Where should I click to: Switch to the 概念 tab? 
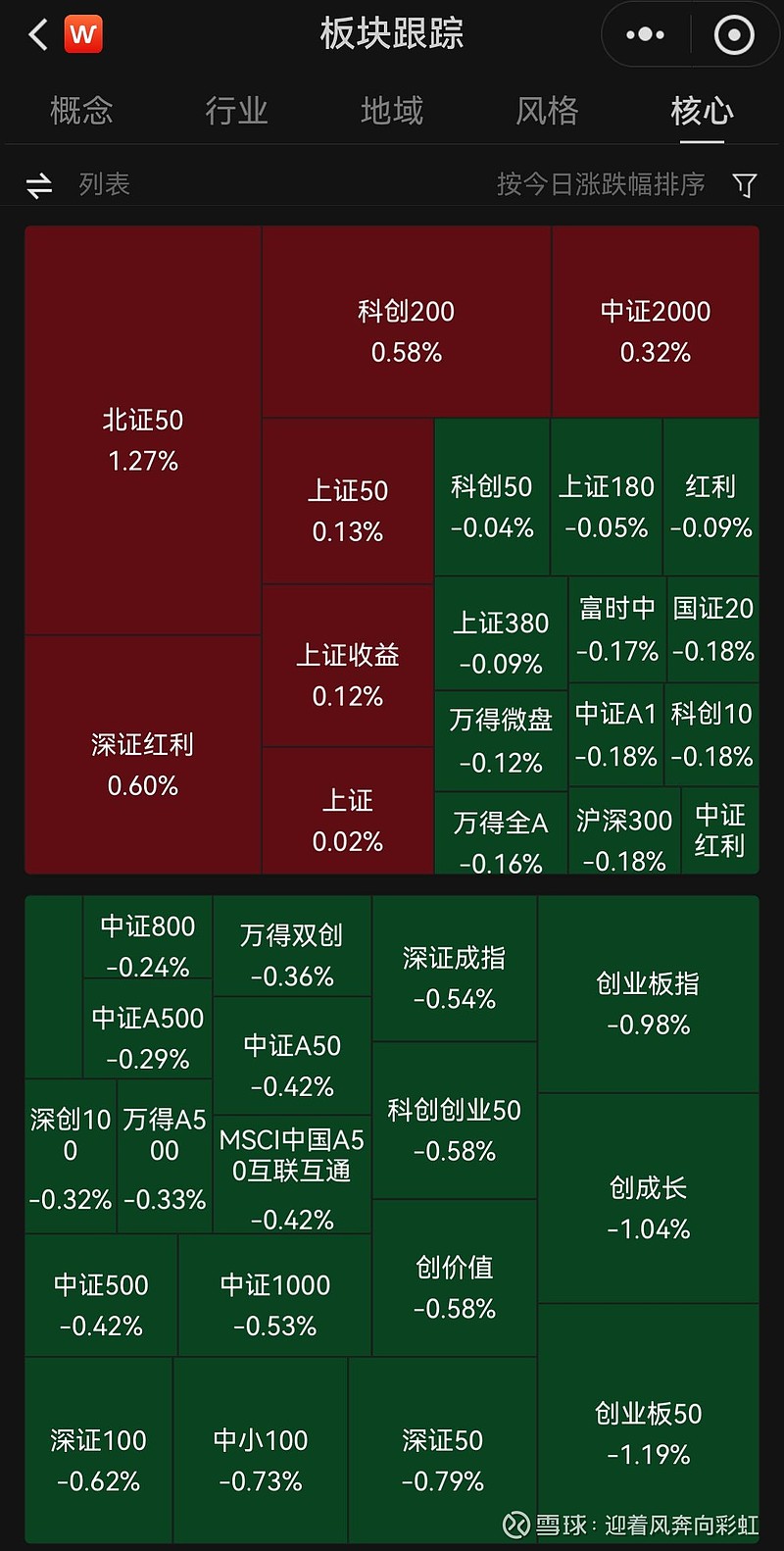point(81,112)
